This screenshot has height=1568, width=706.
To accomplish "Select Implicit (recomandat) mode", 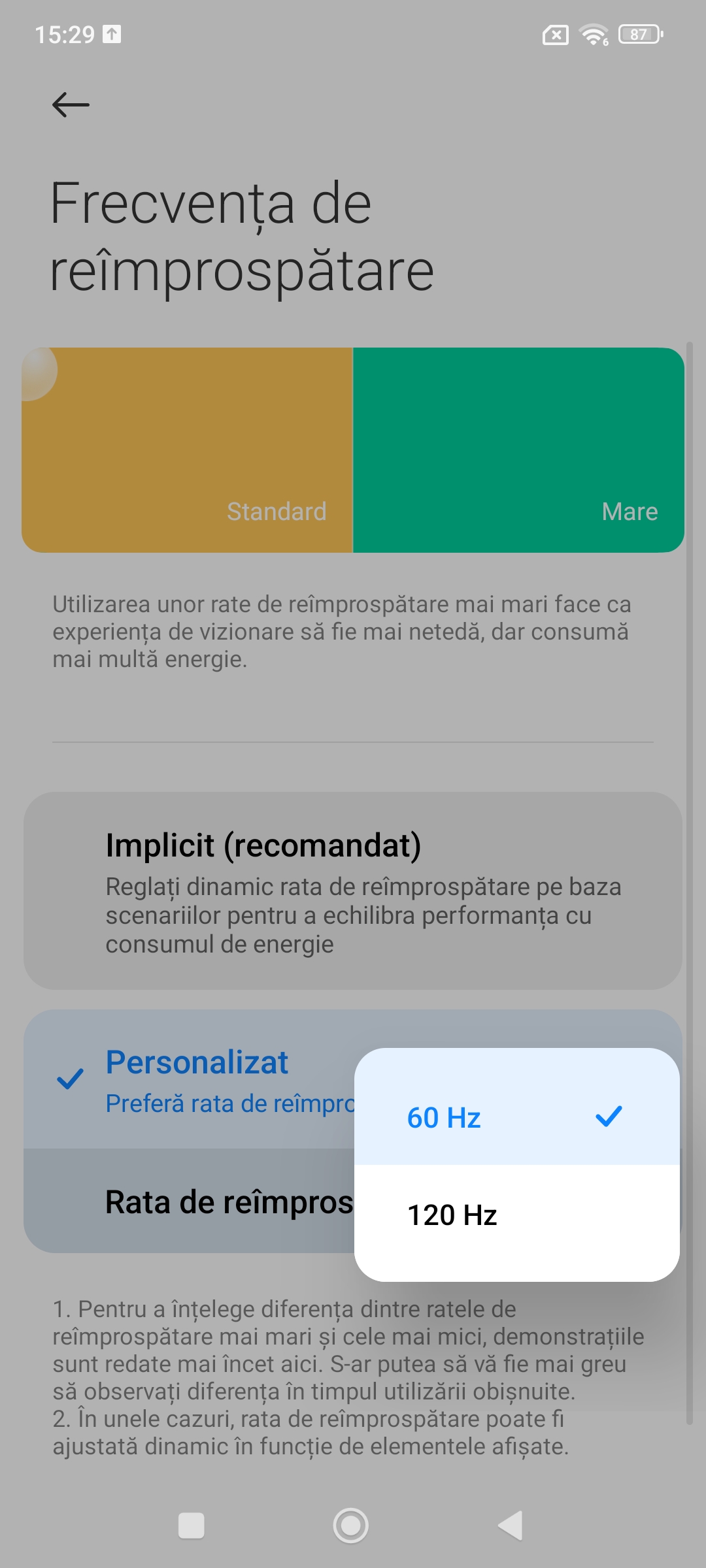I will pos(353,890).
